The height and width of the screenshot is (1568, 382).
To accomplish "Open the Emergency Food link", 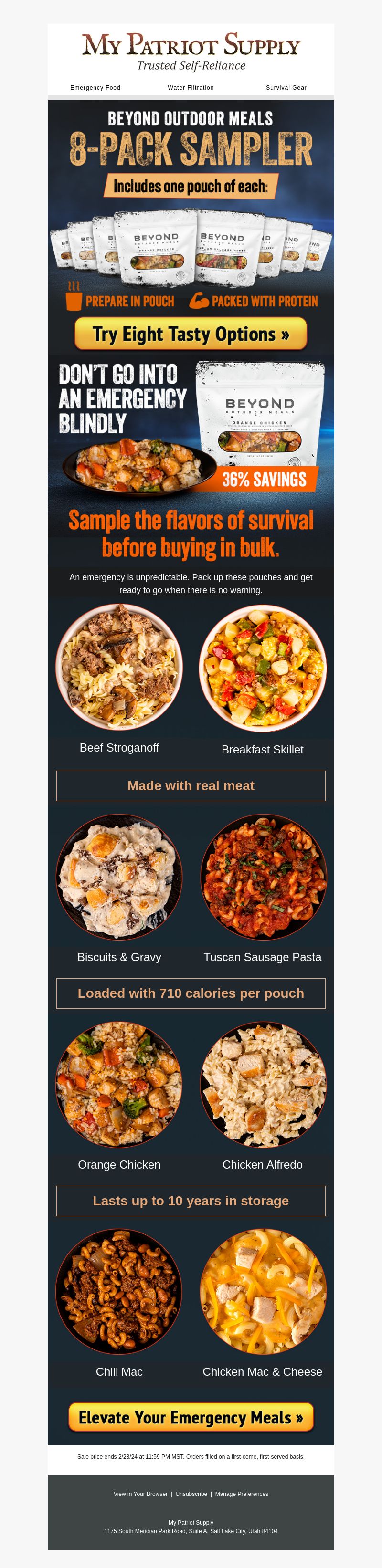I will (x=95, y=88).
